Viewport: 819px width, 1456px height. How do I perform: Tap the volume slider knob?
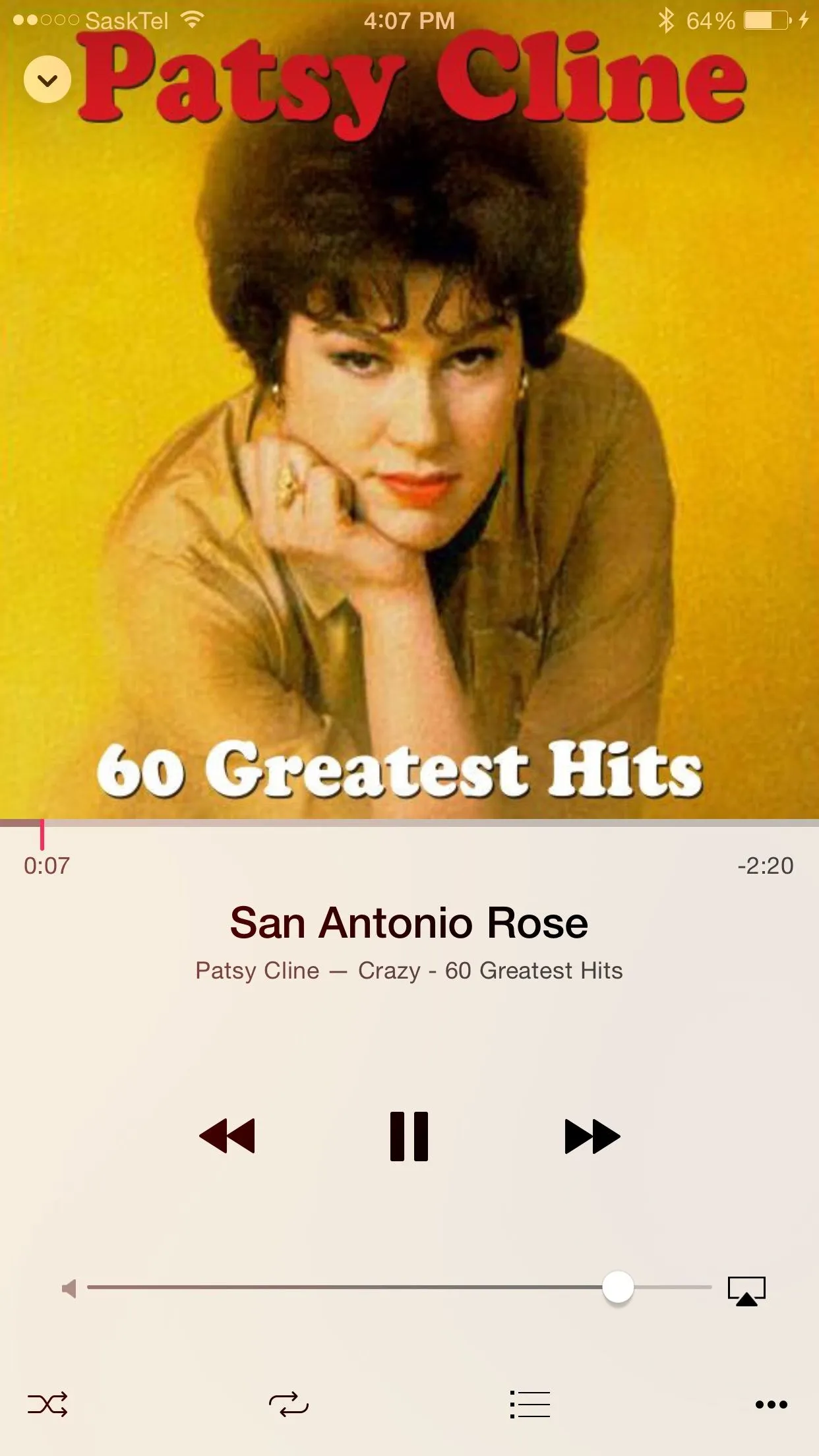coord(618,1287)
